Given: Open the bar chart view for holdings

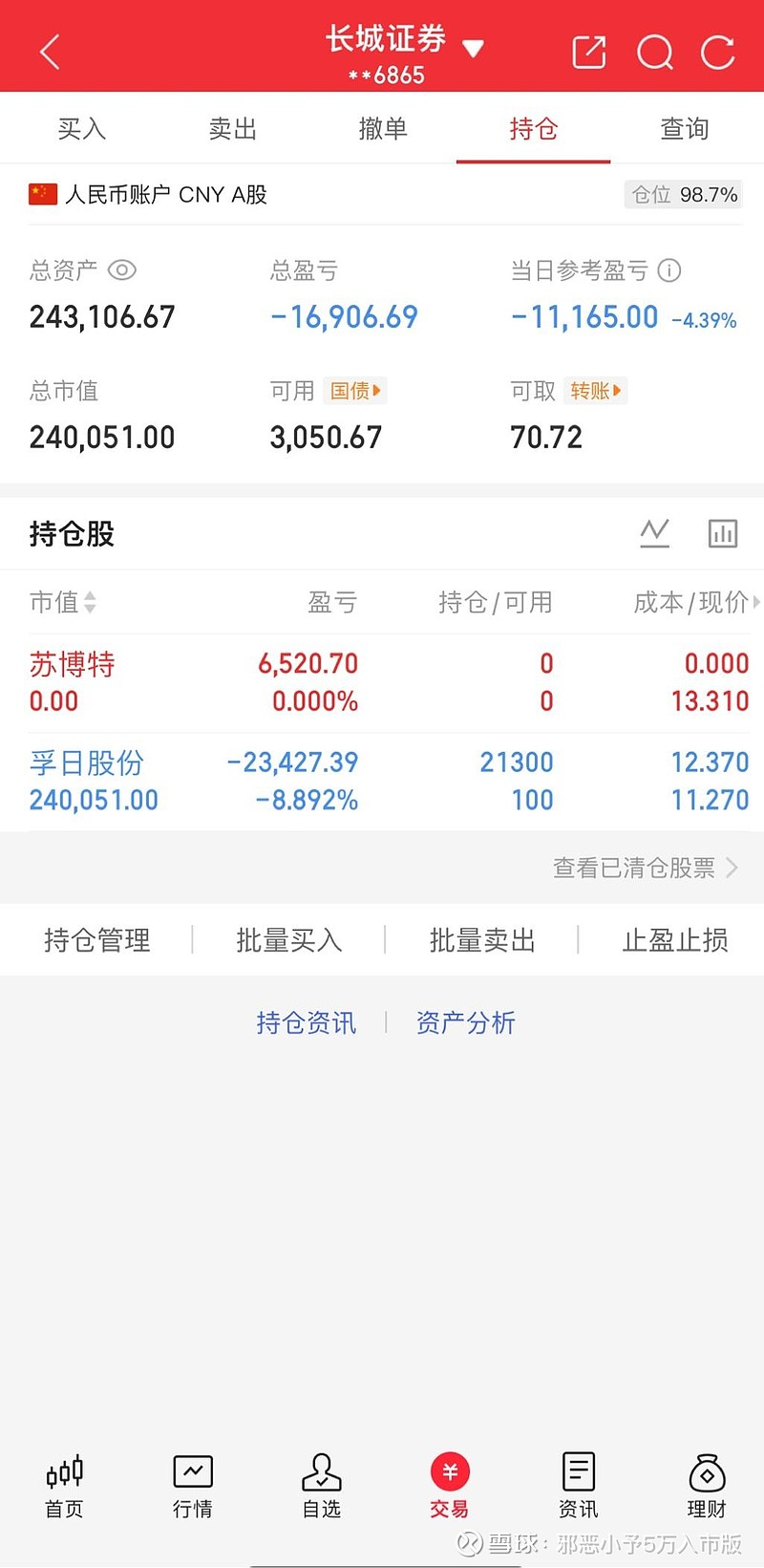Looking at the screenshot, I should coord(723,533).
